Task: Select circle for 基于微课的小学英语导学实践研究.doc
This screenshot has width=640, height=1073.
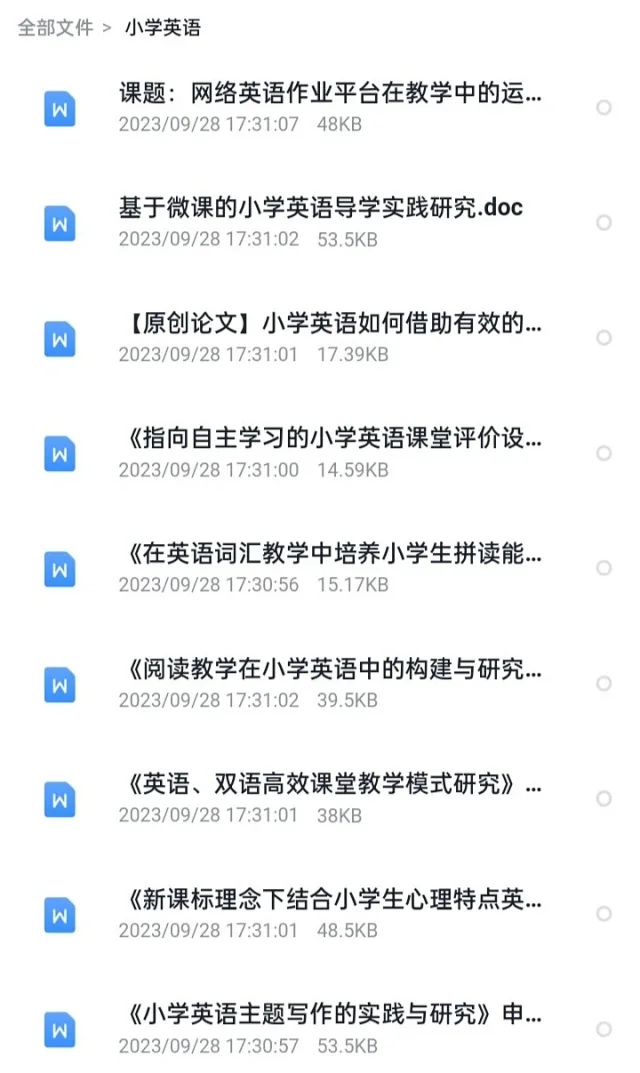Action: pos(604,222)
